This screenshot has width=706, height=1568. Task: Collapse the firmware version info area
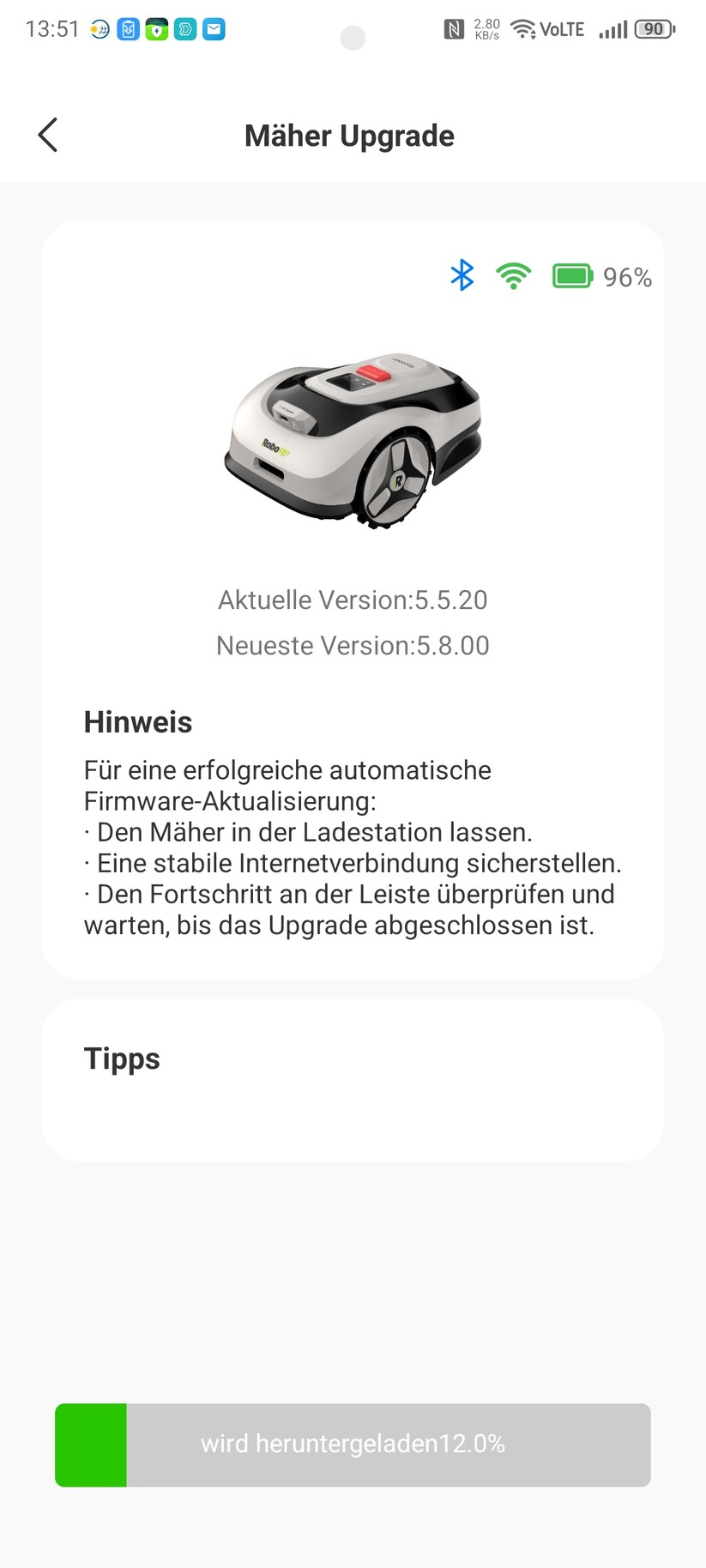pyautogui.click(x=353, y=622)
